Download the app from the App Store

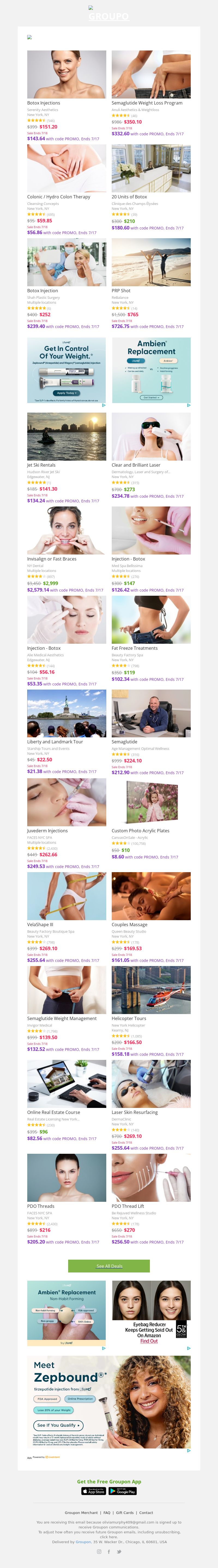pyautogui.click(x=93, y=1491)
